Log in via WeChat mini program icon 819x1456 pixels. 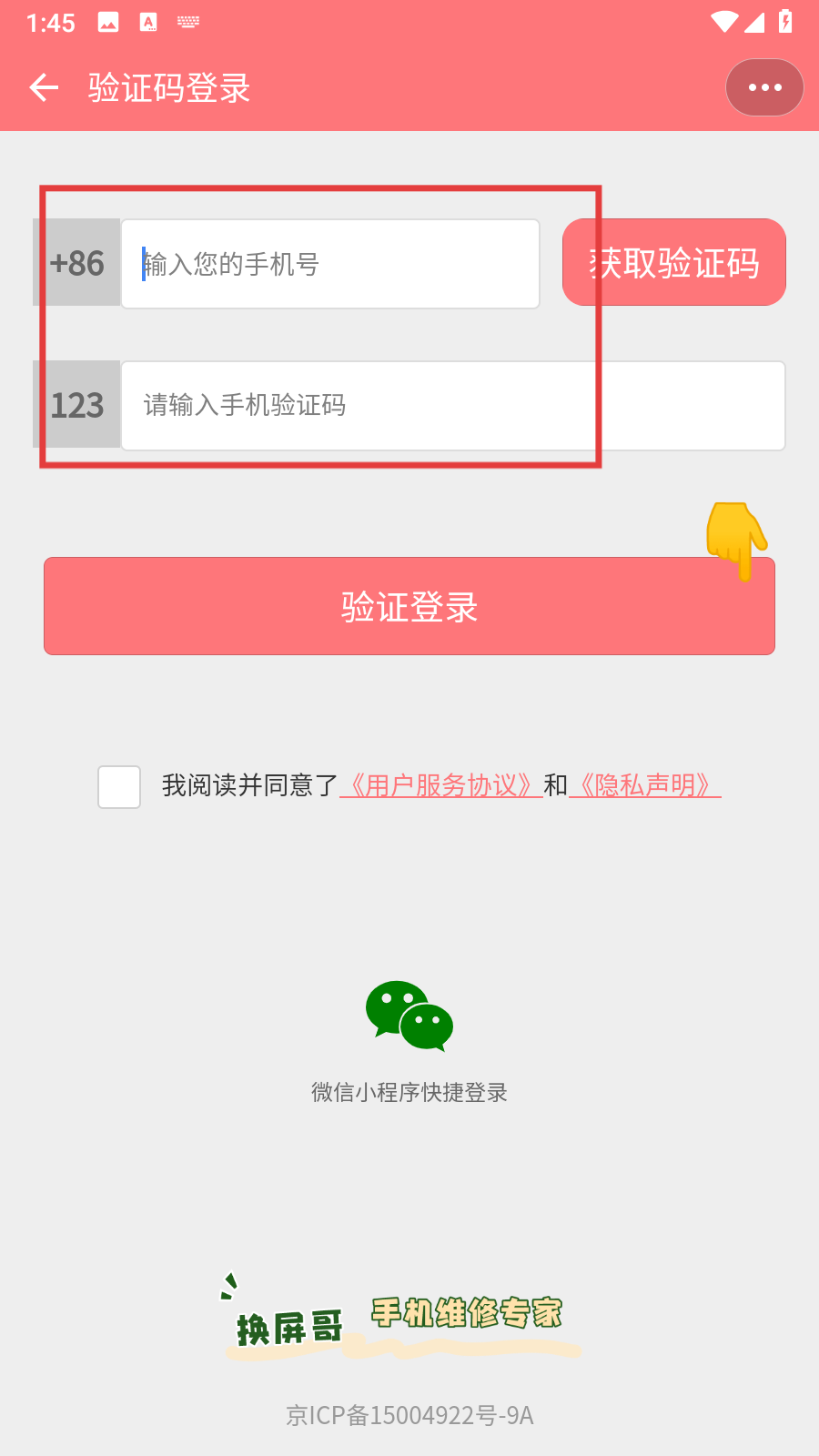coord(409,1016)
